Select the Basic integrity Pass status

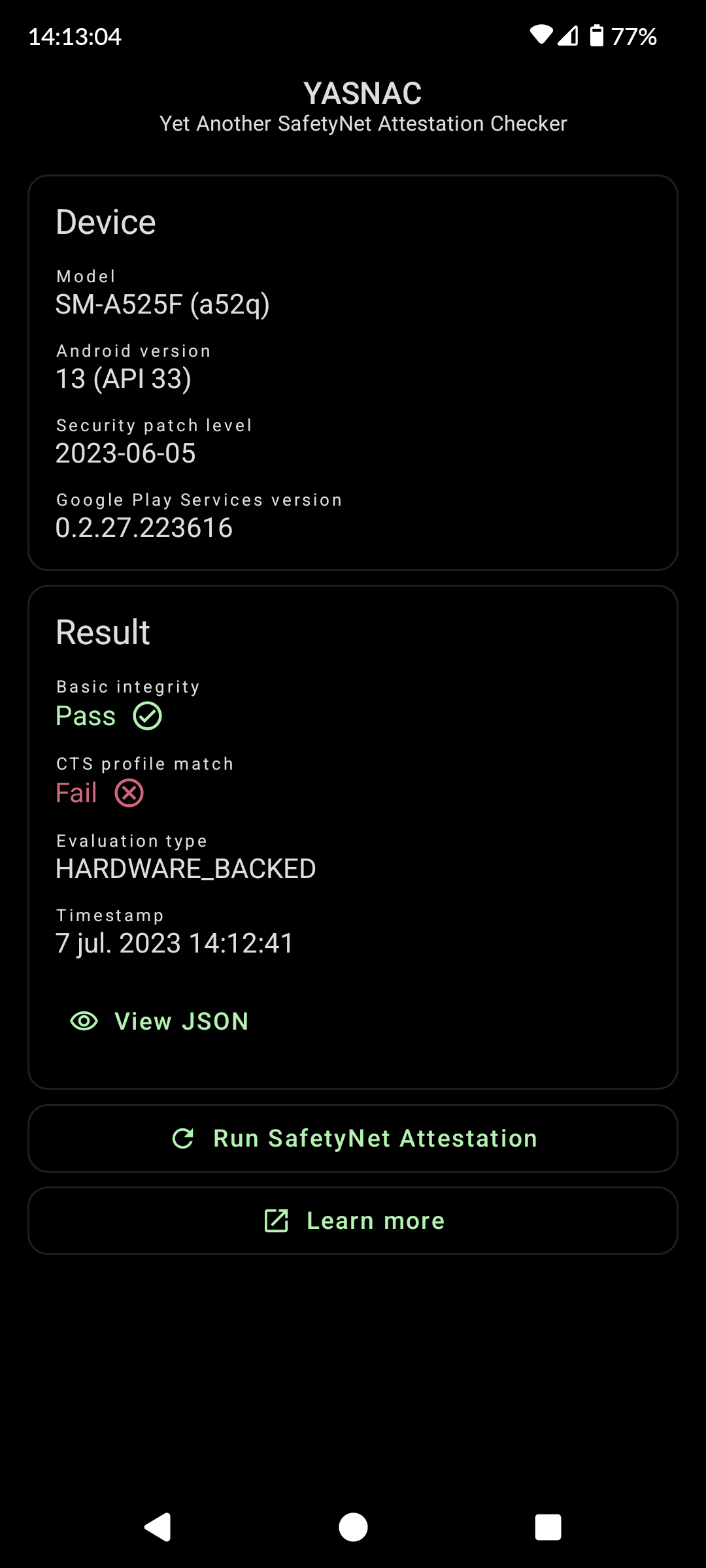click(85, 716)
